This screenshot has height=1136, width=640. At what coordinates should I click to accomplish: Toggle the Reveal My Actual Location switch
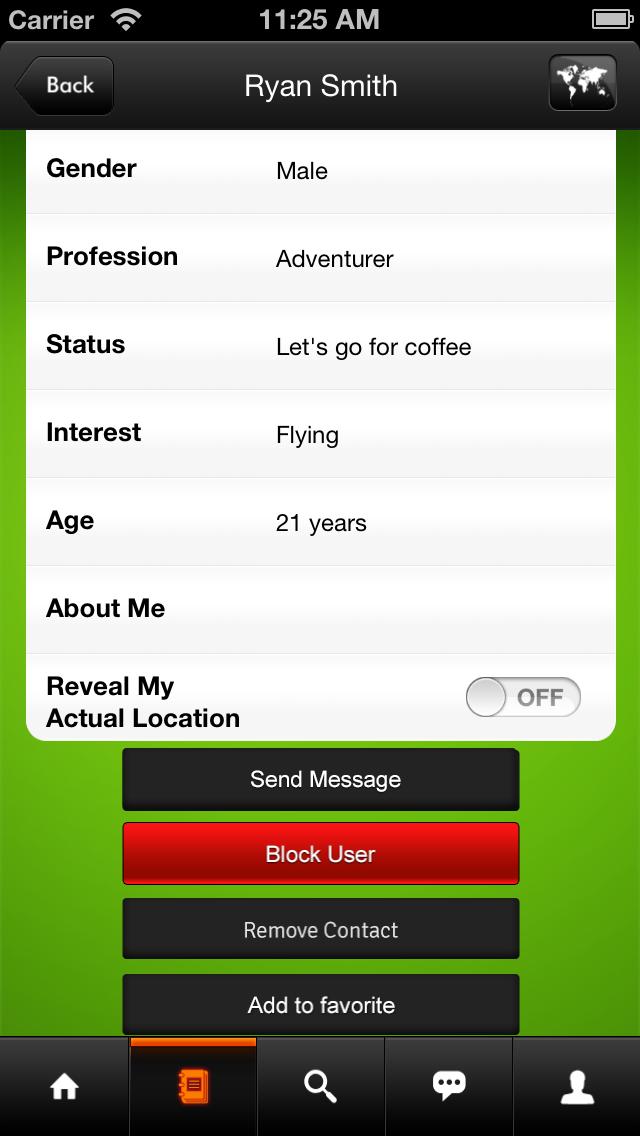pyautogui.click(x=523, y=698)
